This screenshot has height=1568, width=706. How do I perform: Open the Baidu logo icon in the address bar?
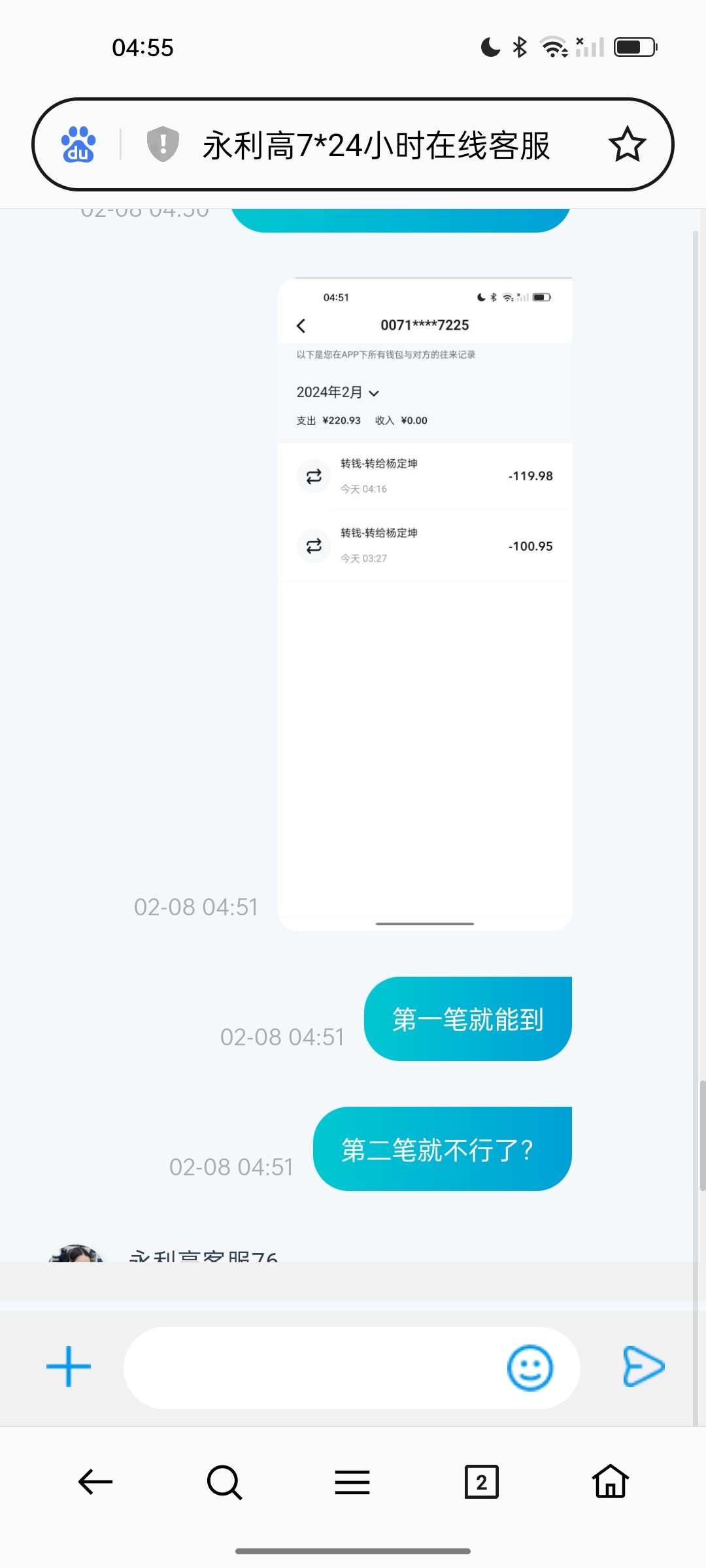78,145
